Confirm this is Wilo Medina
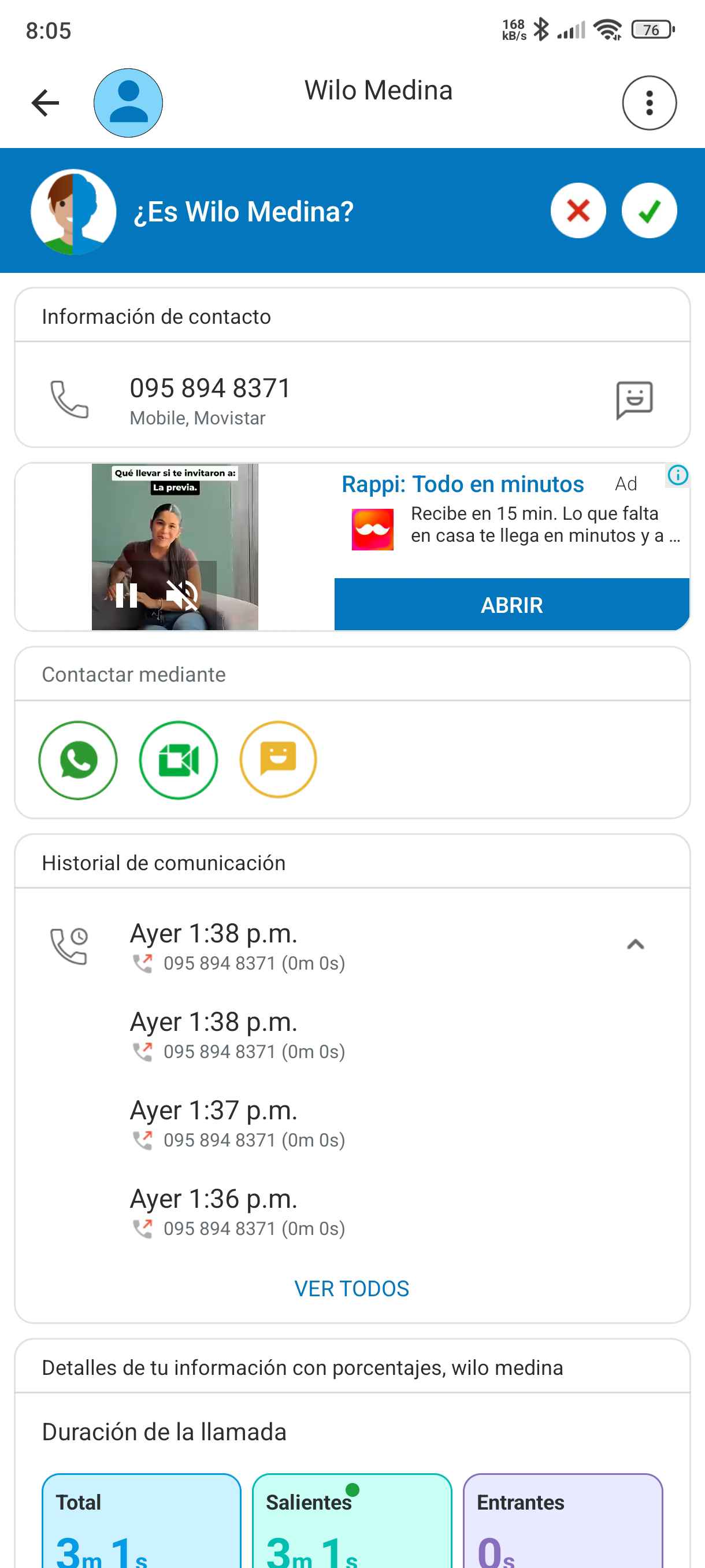This screenshot has height=1568, width=705. click(x=648, y=210)
